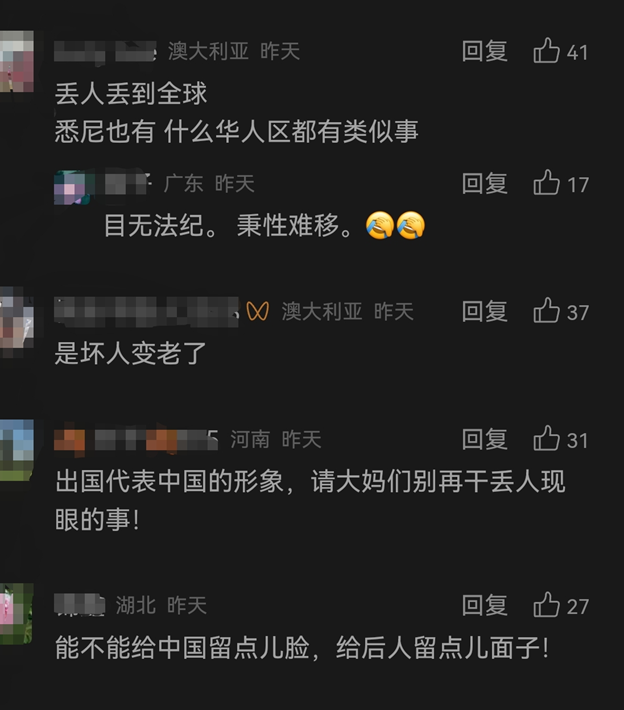Open the 广东 replier's profile avatar
Viewport: 624px width, 710px height.
(72, 188)
